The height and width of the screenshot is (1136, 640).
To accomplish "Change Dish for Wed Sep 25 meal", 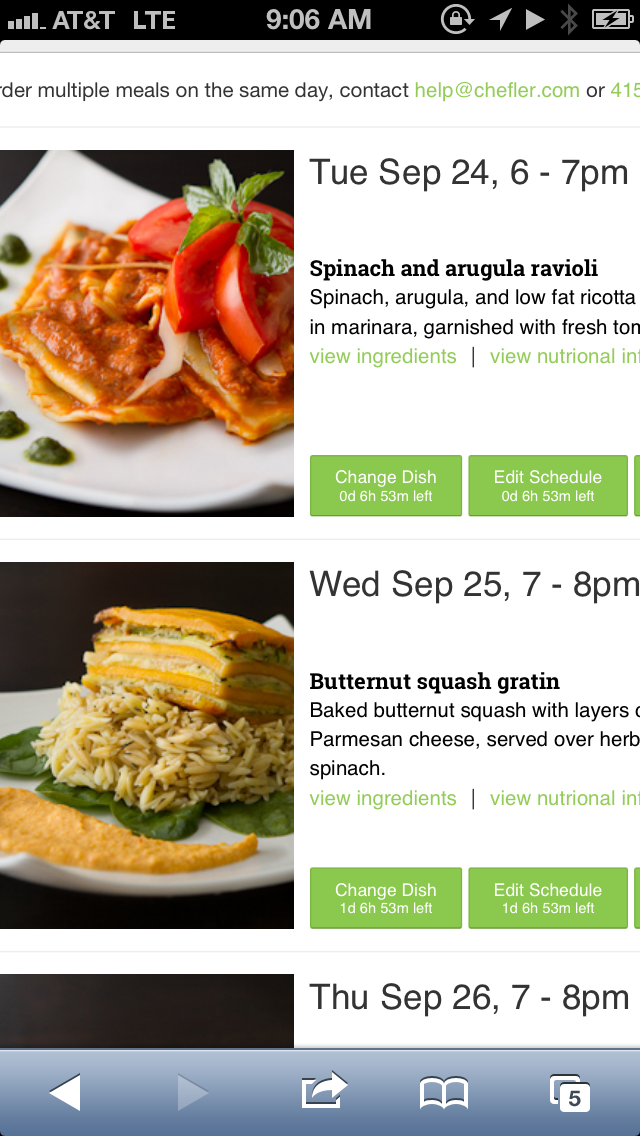I will point(386,898).
